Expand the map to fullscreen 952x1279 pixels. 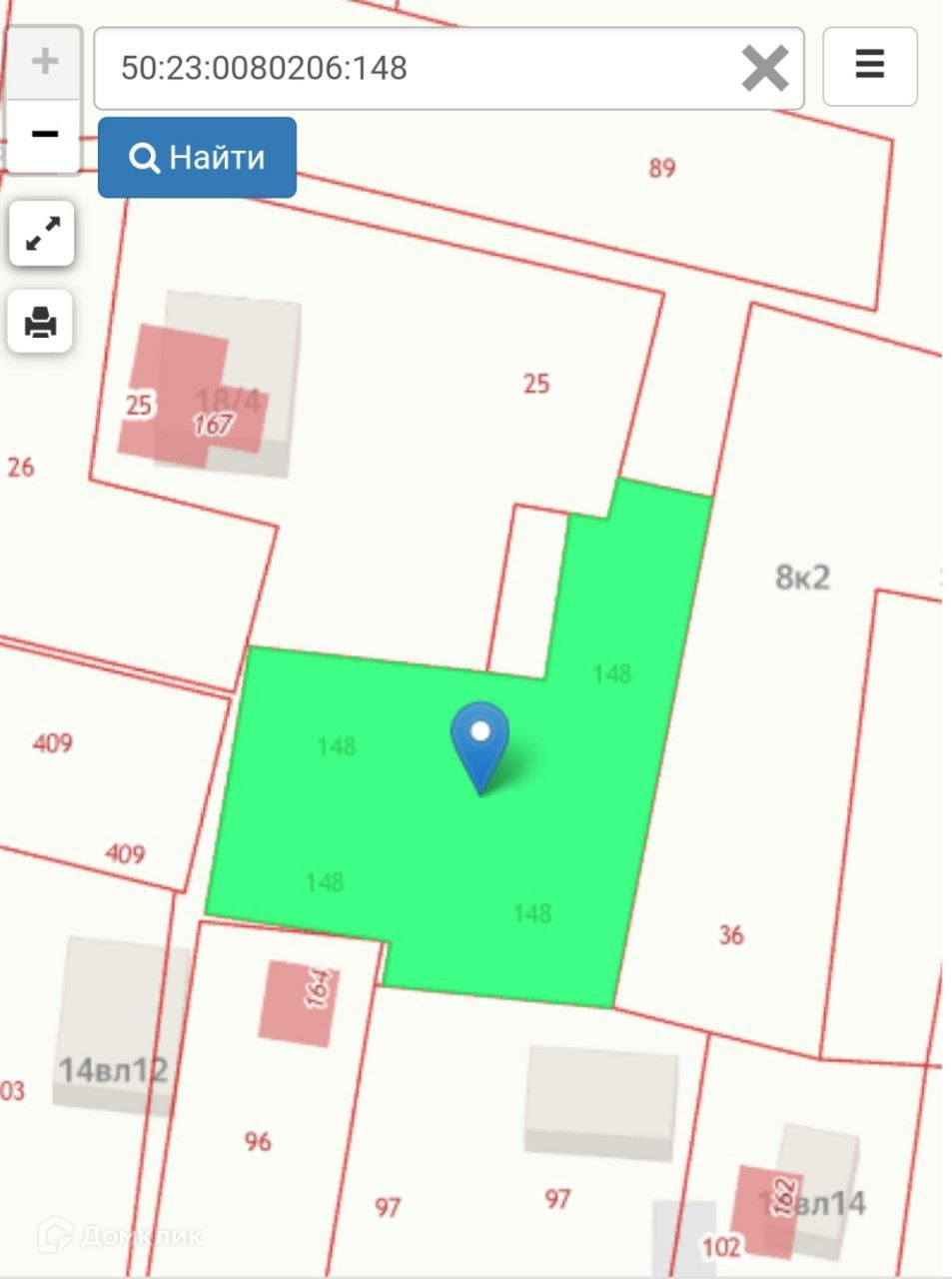[x=42, y=233]
